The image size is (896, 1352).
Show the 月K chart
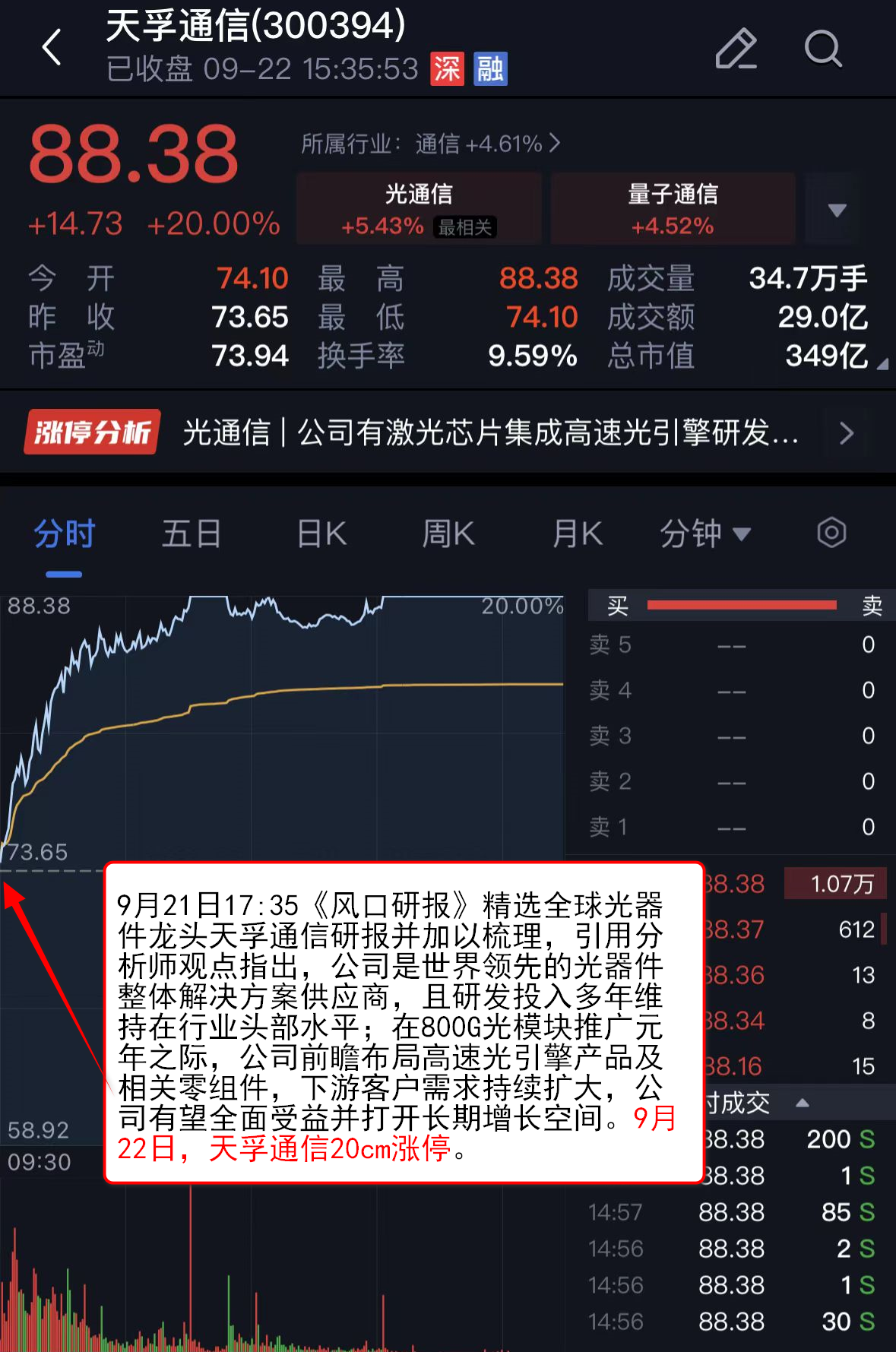tap(578, 534)
